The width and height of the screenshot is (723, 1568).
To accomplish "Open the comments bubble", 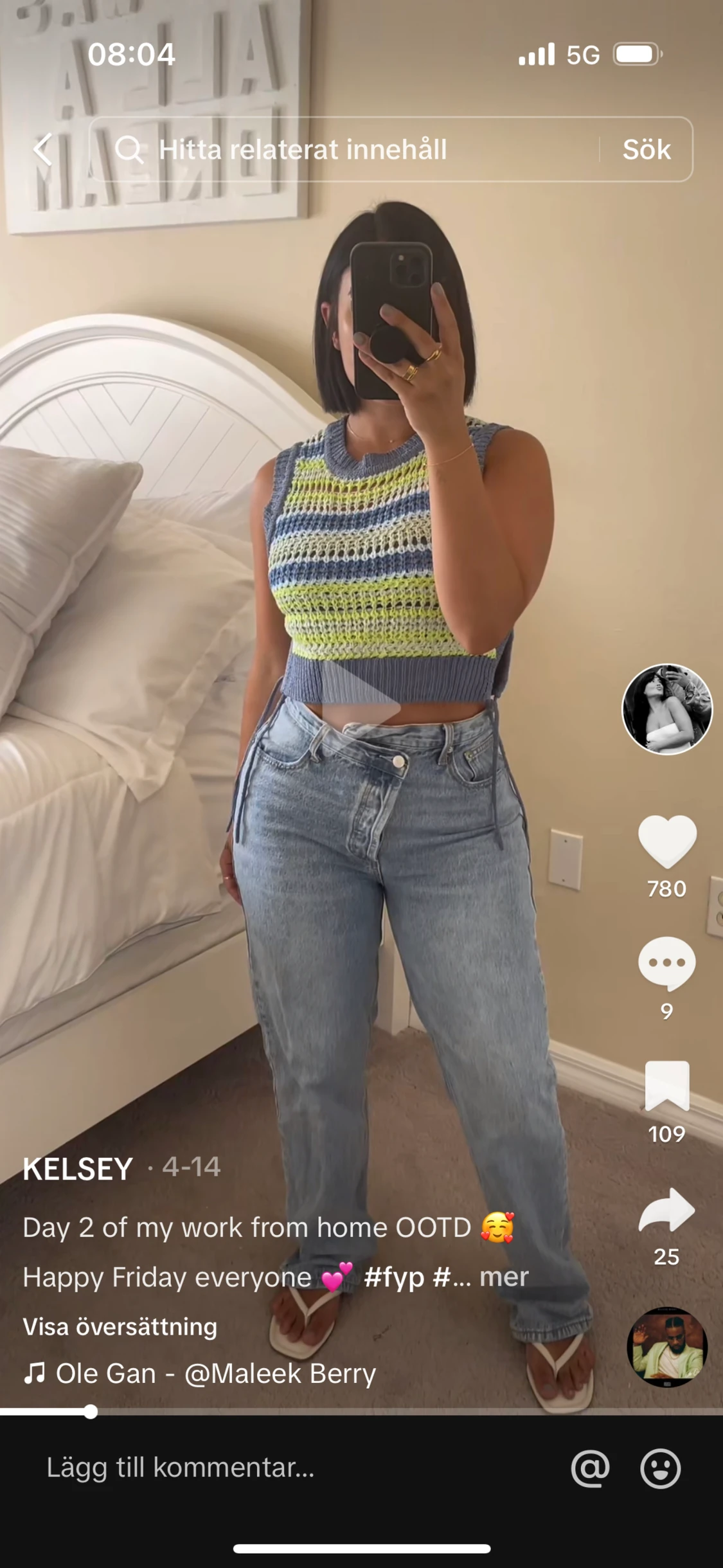I will (667, 964).
